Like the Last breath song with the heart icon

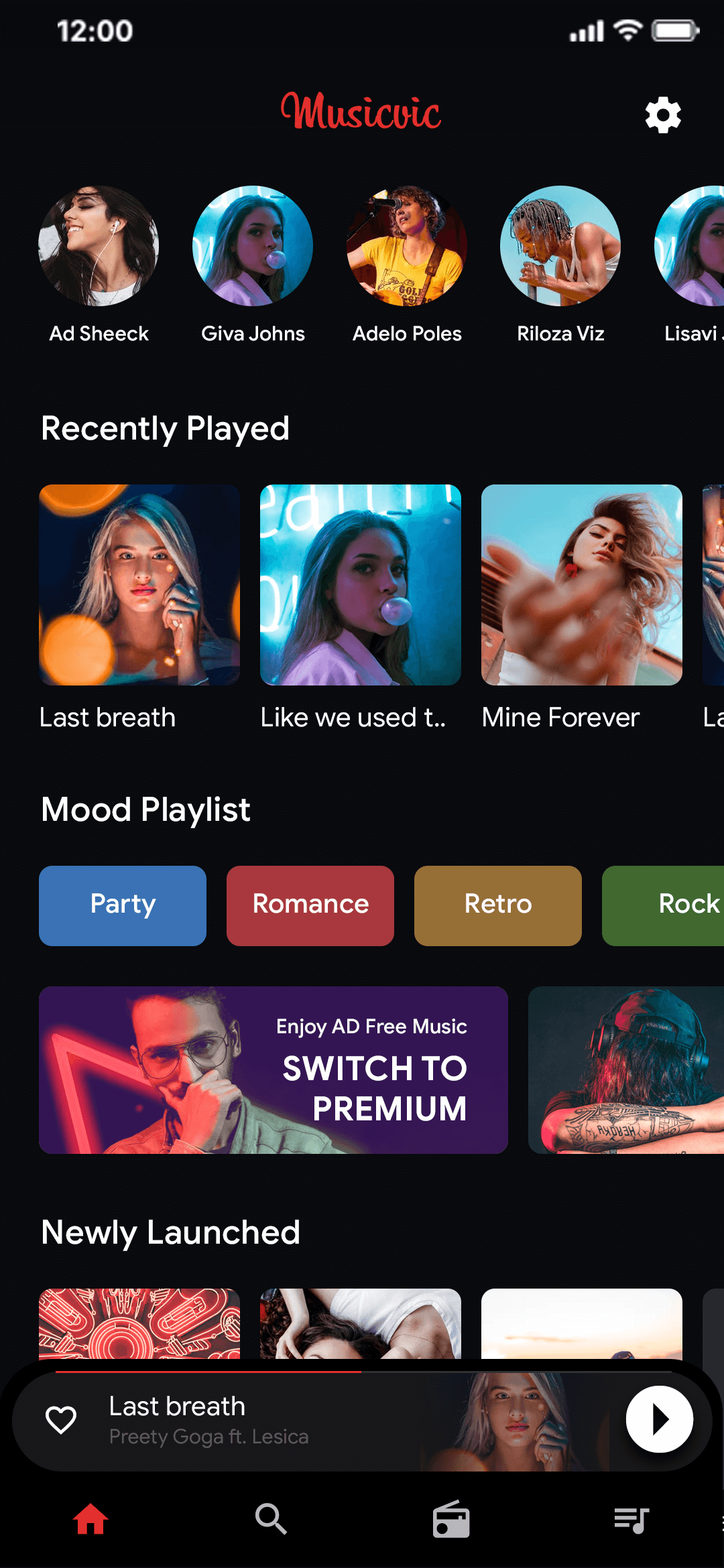(x=61, y=1419)
